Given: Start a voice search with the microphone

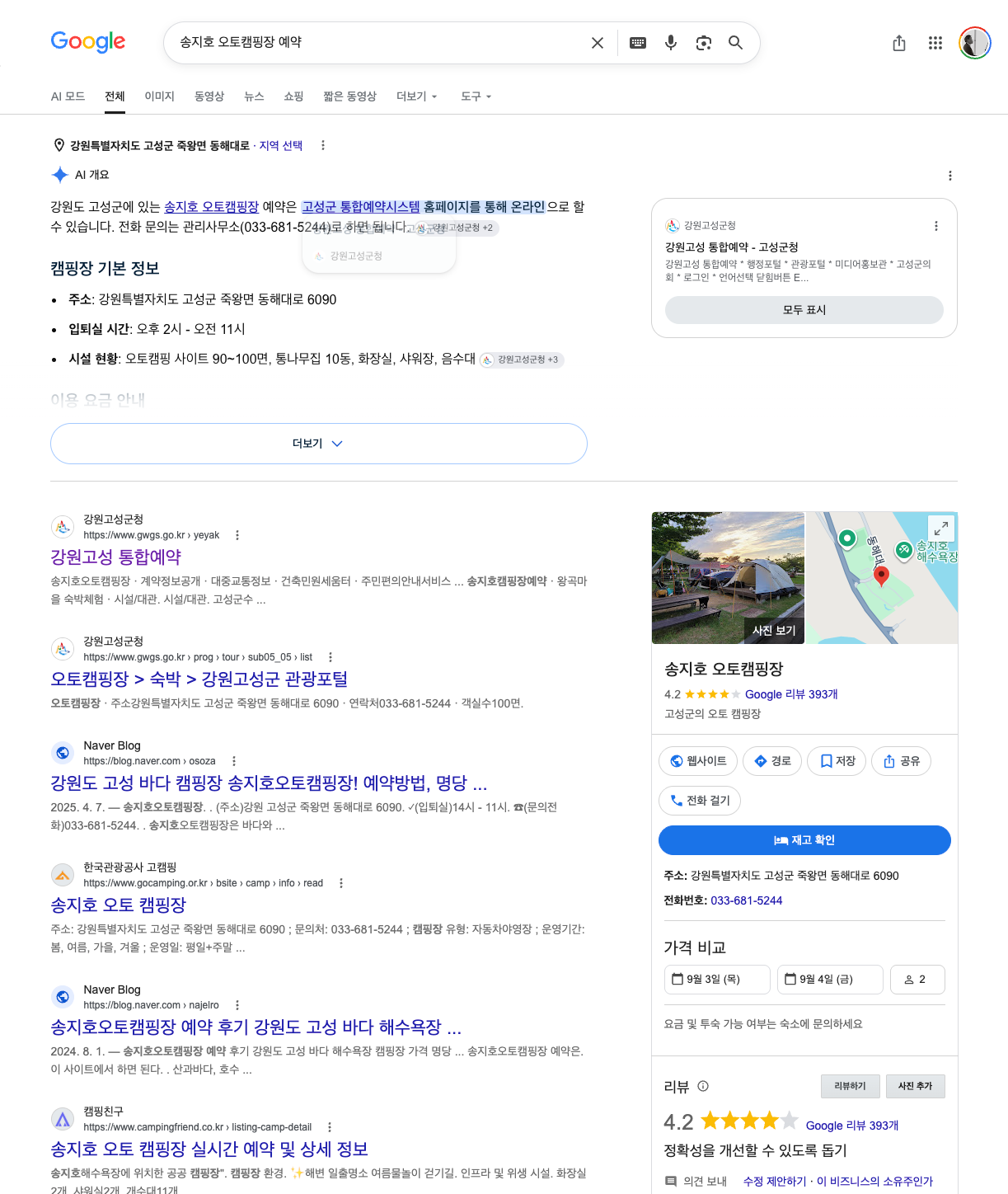Looking at the screenshot, I should click(671, 43).
